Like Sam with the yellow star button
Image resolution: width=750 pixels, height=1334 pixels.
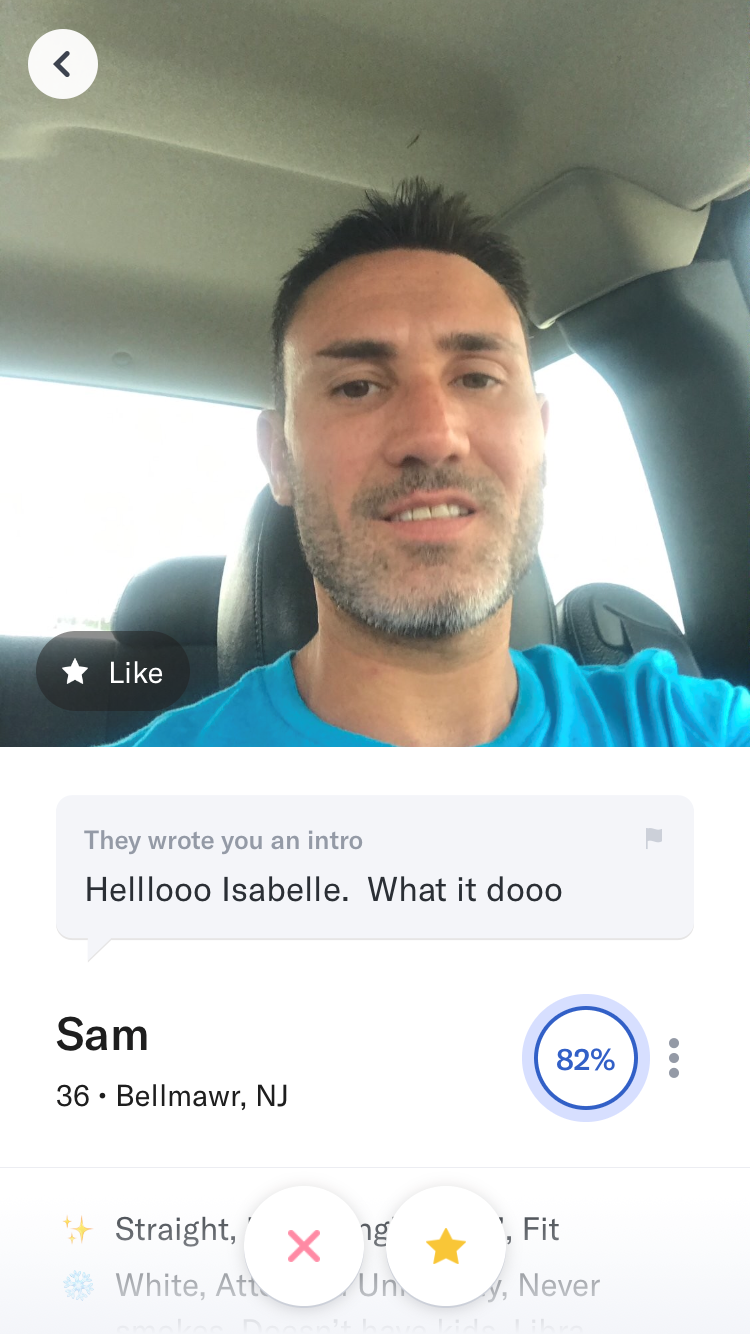tap(446, 1246)
